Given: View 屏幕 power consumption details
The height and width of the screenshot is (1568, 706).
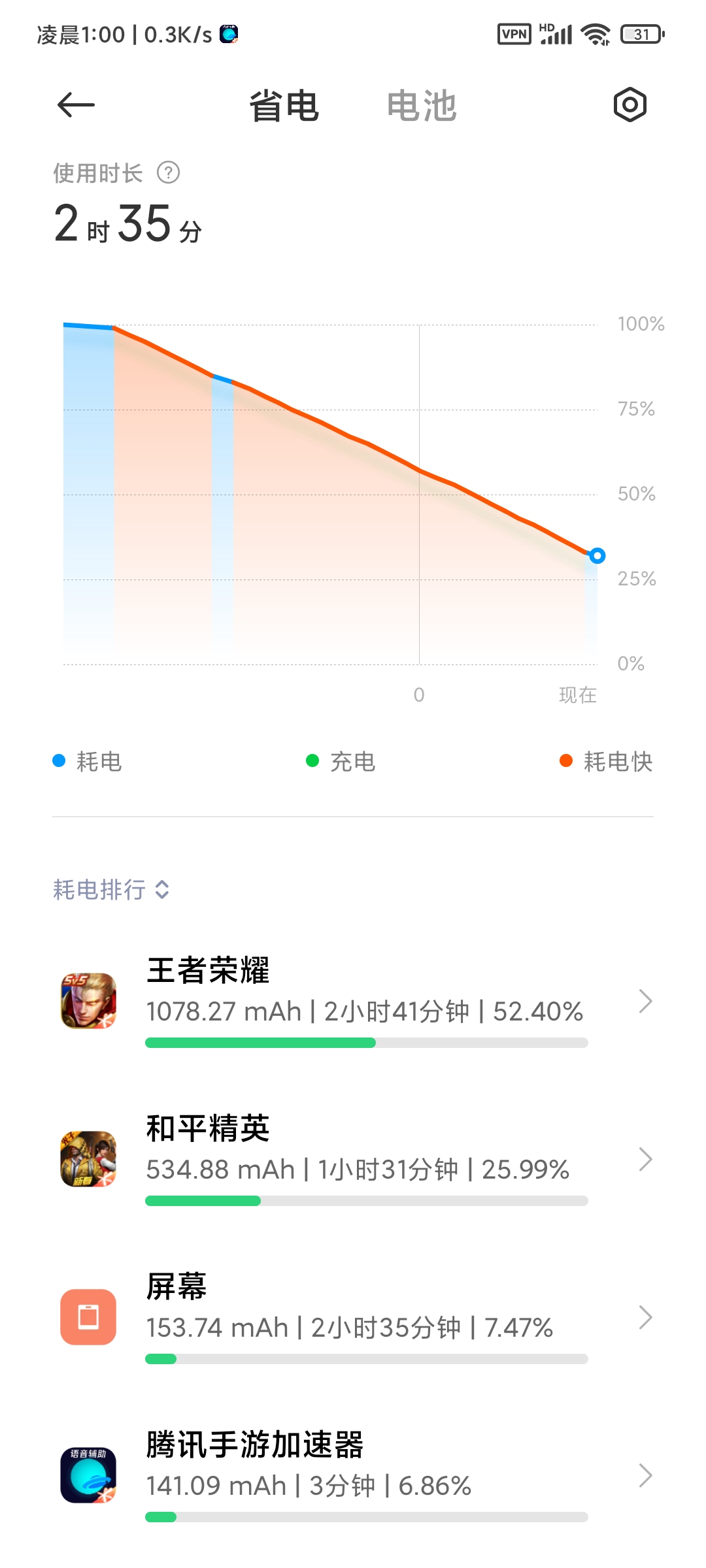Looking at the screenshot, I should point(353,1317).
